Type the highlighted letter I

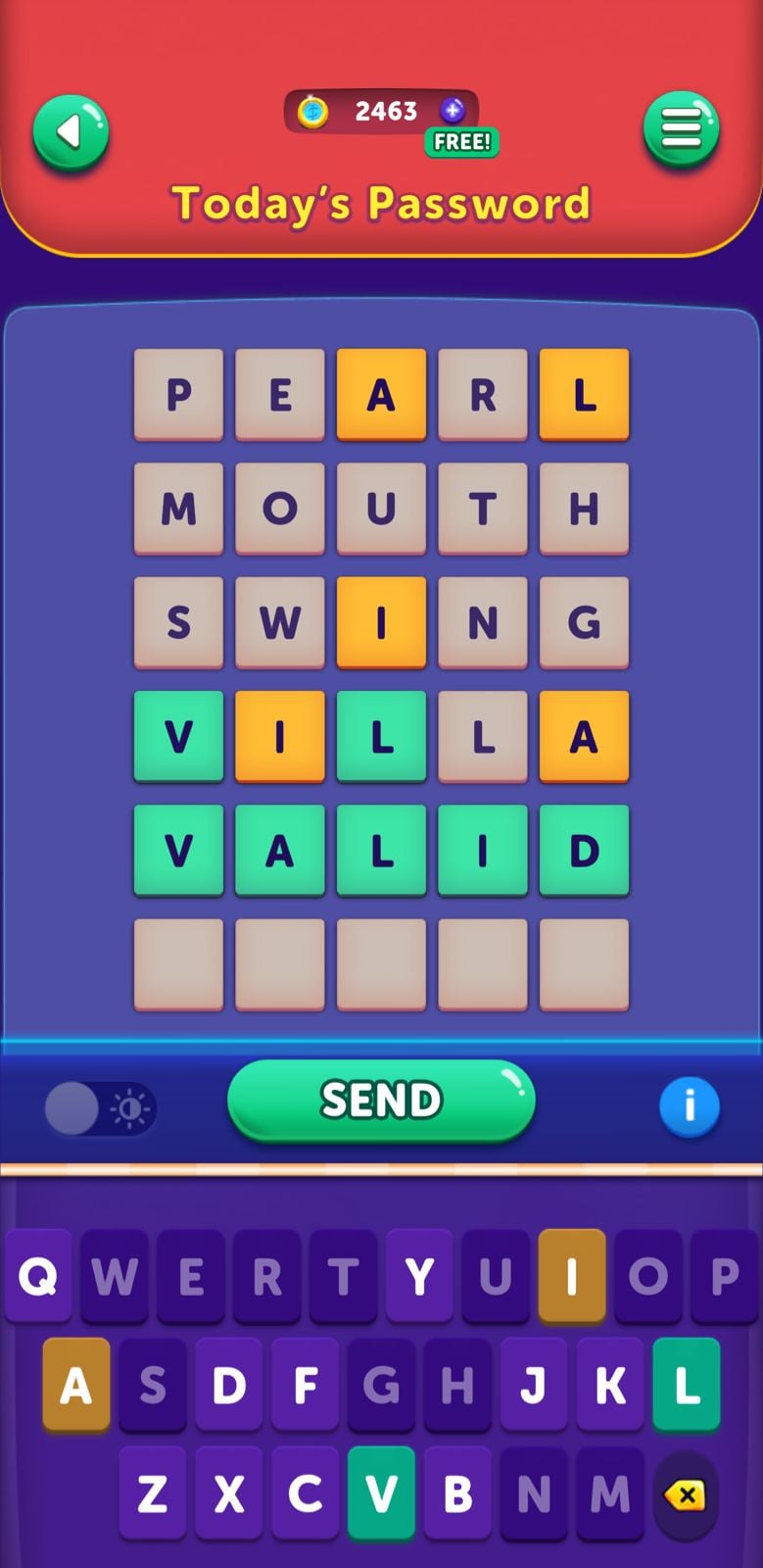(571, 1276)
